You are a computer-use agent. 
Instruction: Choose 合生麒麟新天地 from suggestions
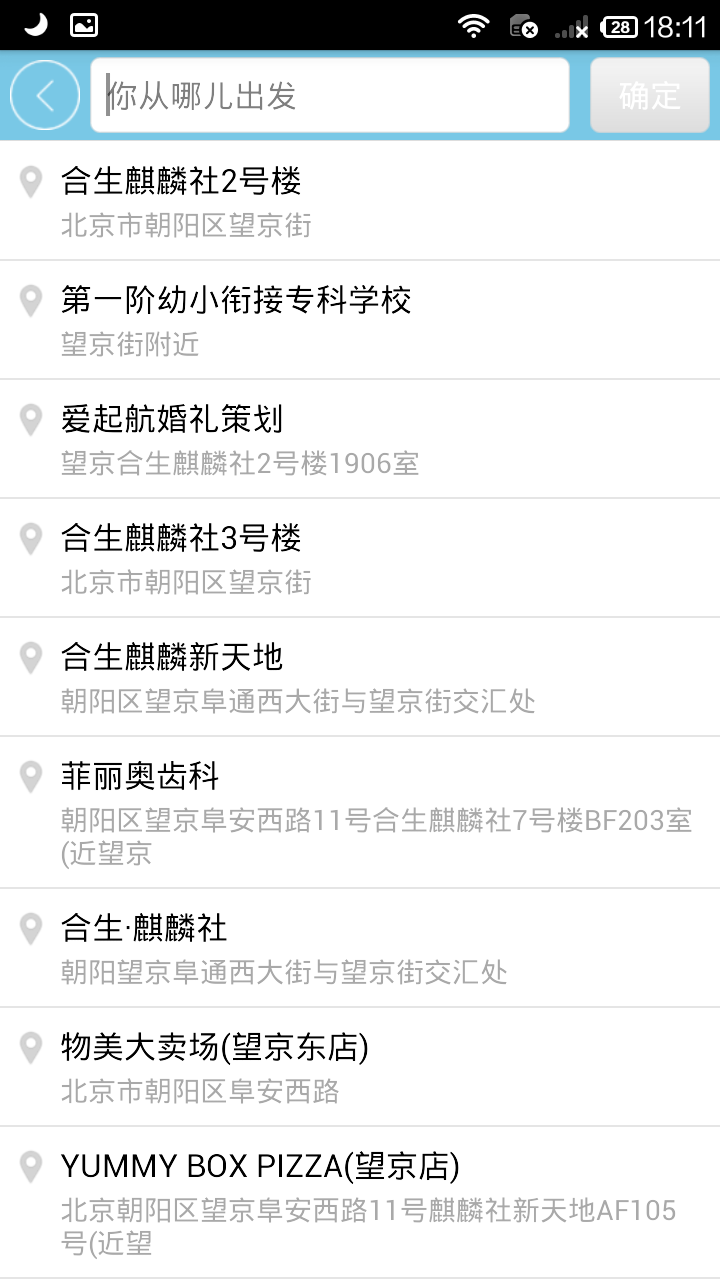coord(360,677)
